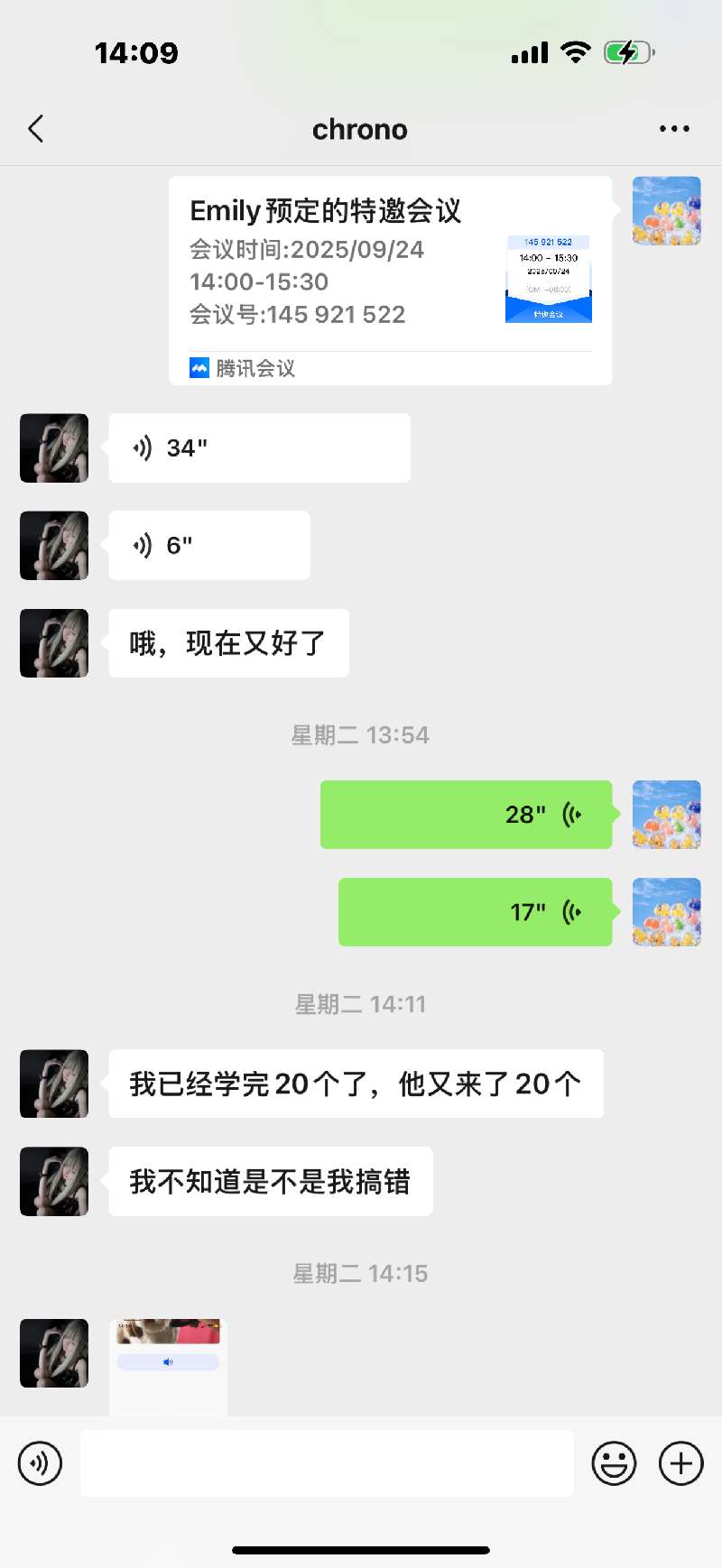The height and width of the screenshot is (1568, 722).
Task: Play the sent 17-second voice message
Action: click(x=475, y=912)
